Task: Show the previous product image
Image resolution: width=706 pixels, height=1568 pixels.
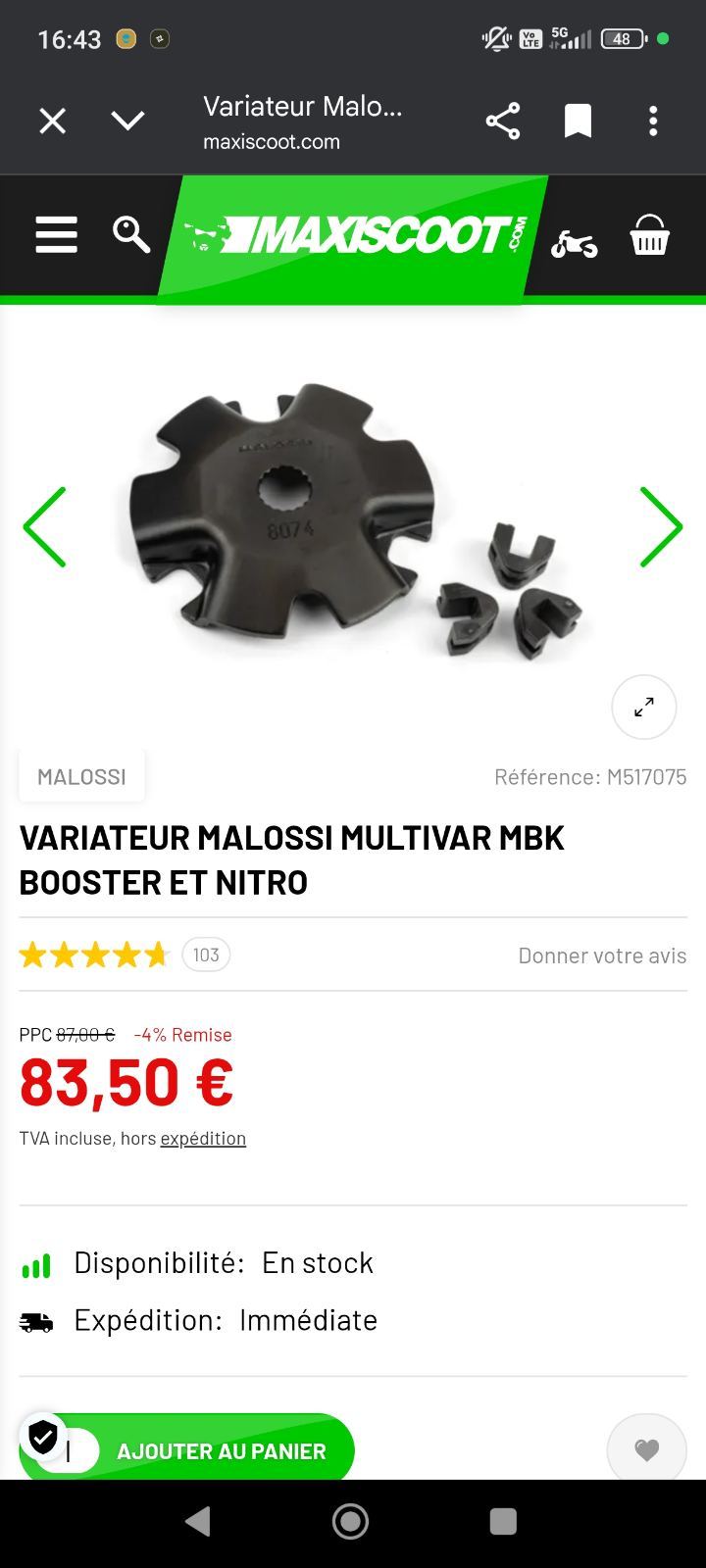Action: pos(45,527)
